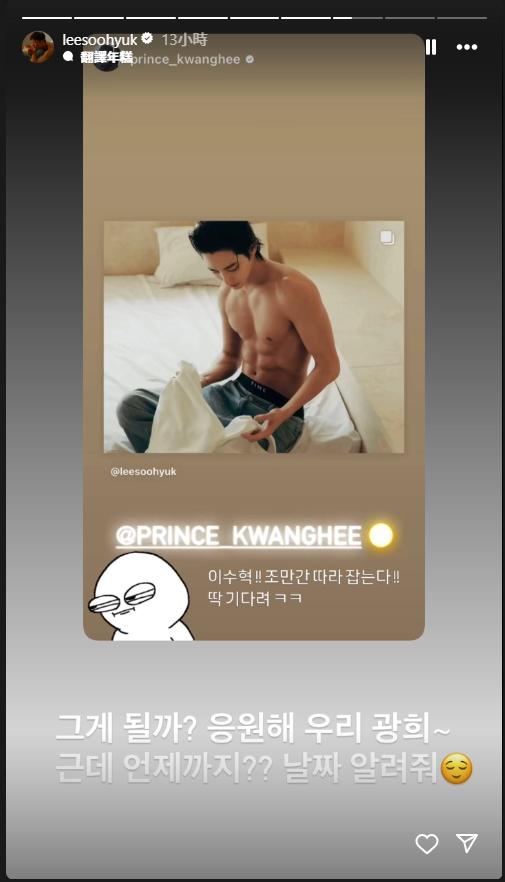This screenshot has height=882, width=505.
Task: Share the story via paper plane icon
Action: (x=467, y=843)
